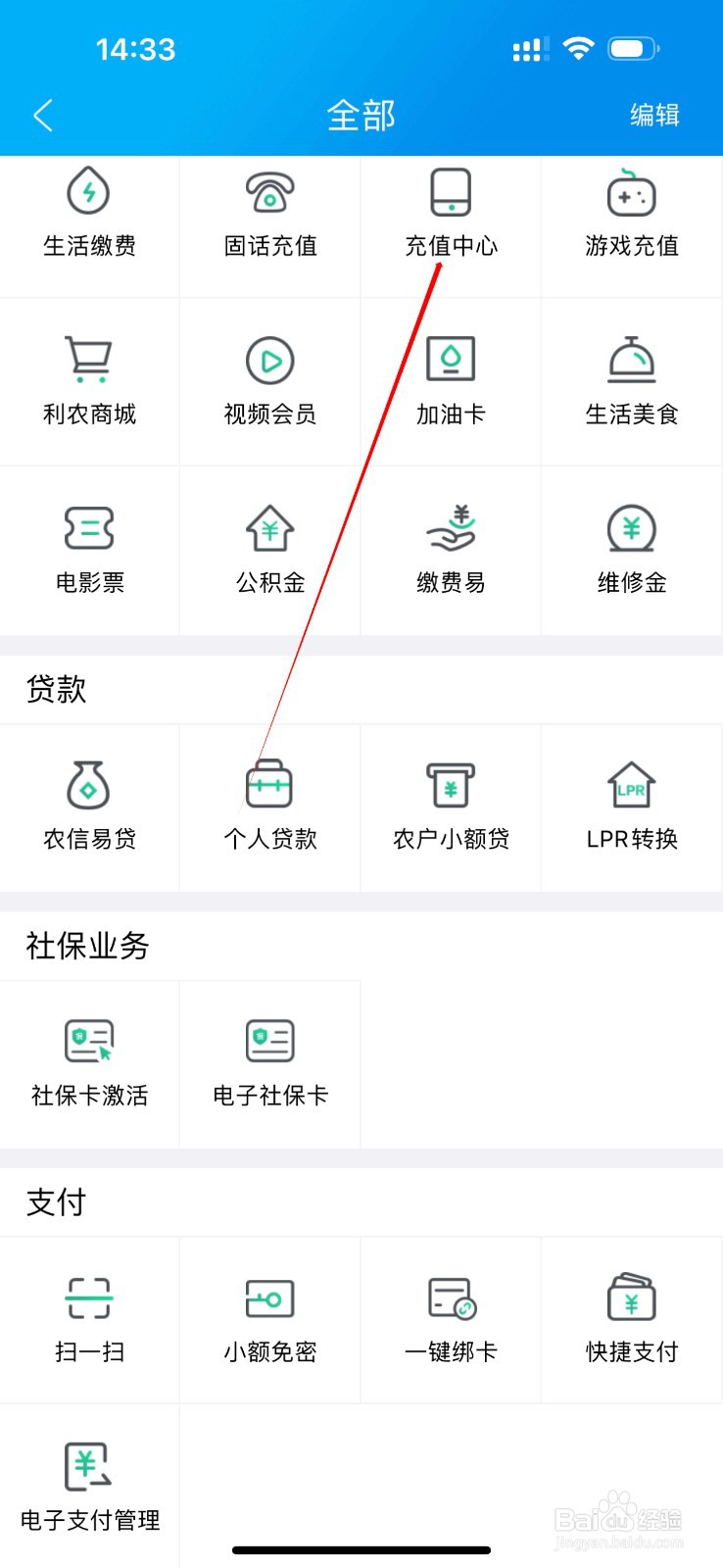Go back using the top-left arrow
This screenshot has height=1568, width=723.
[x=43, y=115]
